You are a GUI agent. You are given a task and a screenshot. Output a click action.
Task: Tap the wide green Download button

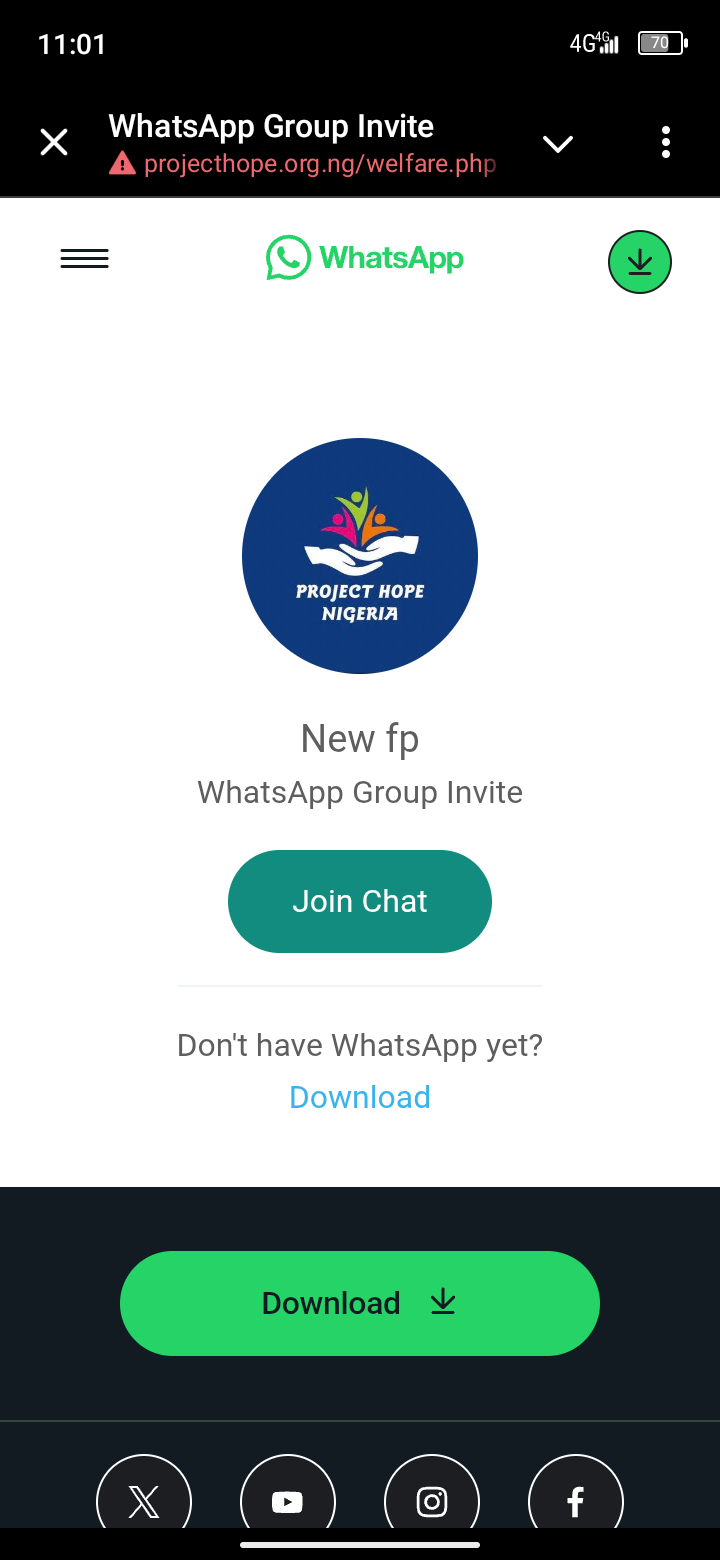click(360, 1303)
